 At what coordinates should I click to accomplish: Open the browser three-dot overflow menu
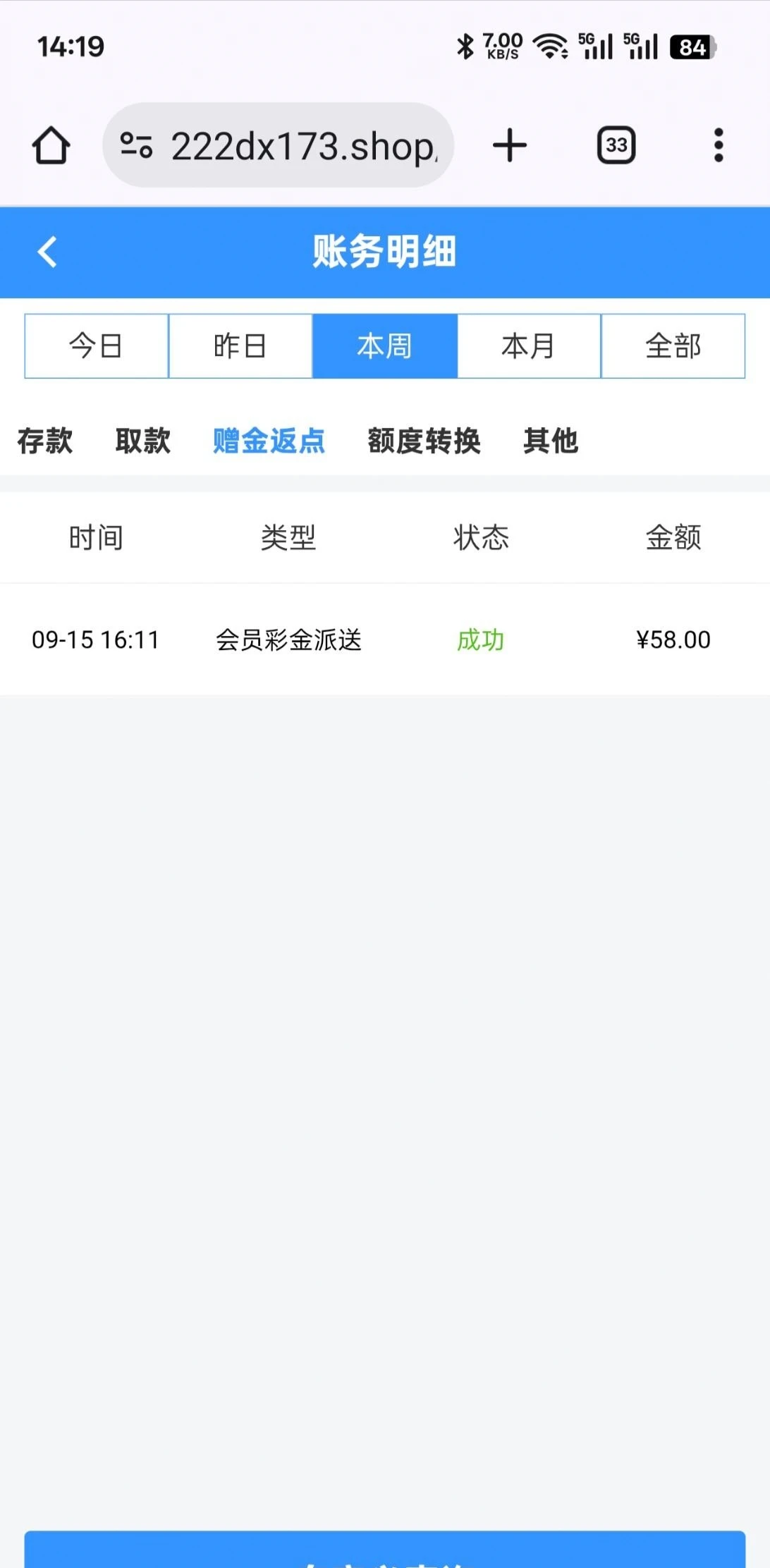coord(718,145)
